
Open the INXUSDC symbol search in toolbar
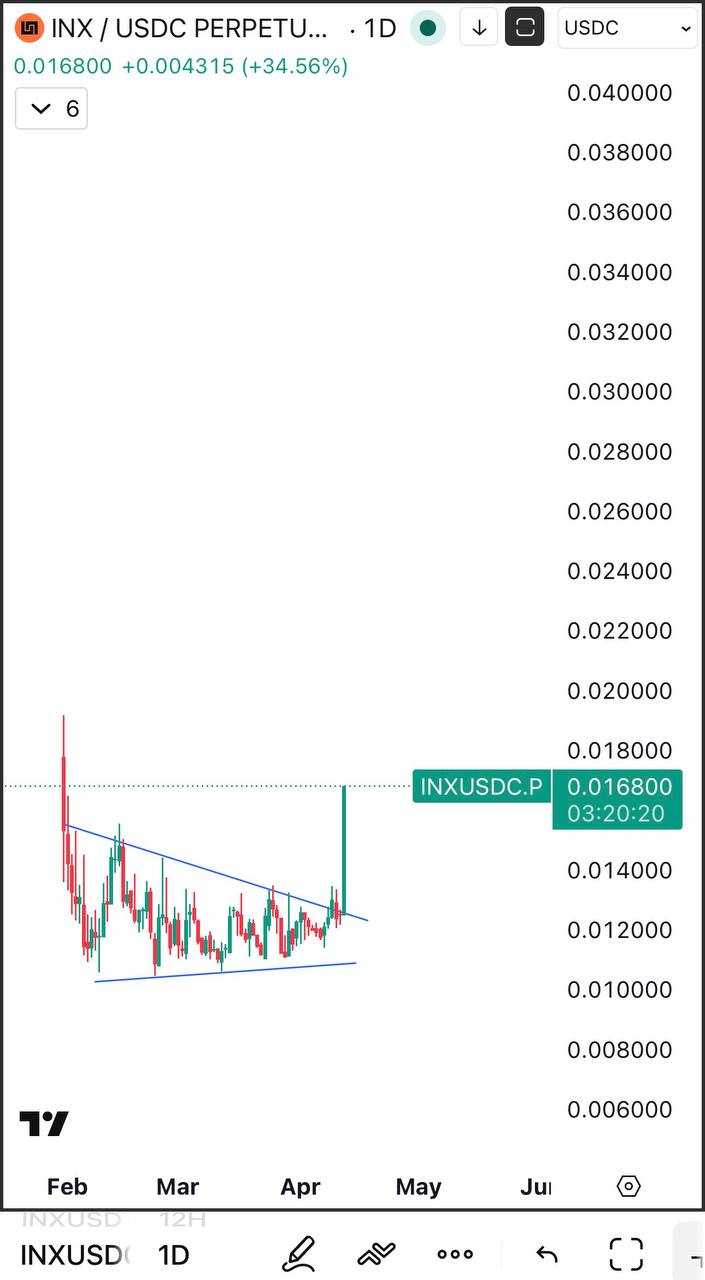coord(75,1254)
